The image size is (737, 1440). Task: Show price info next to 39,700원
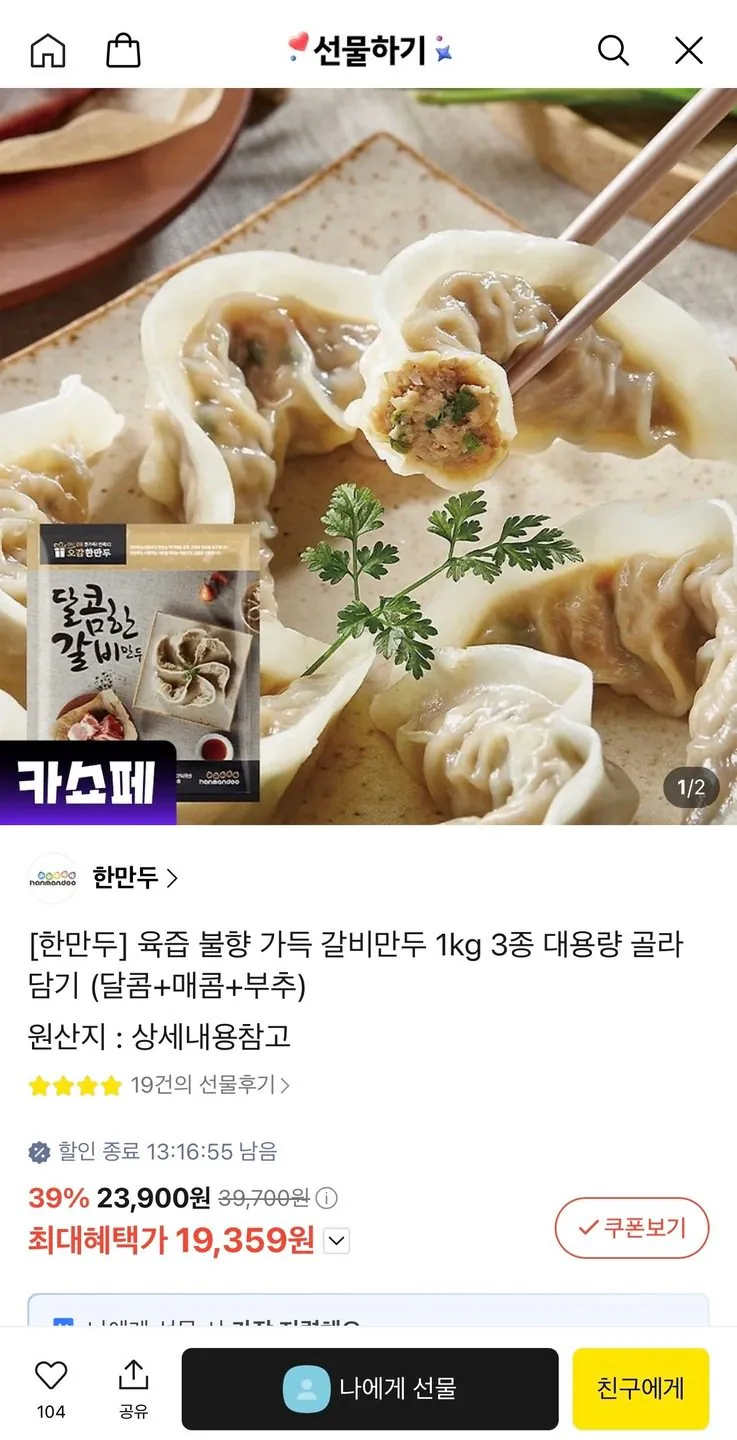[327, 1197]
